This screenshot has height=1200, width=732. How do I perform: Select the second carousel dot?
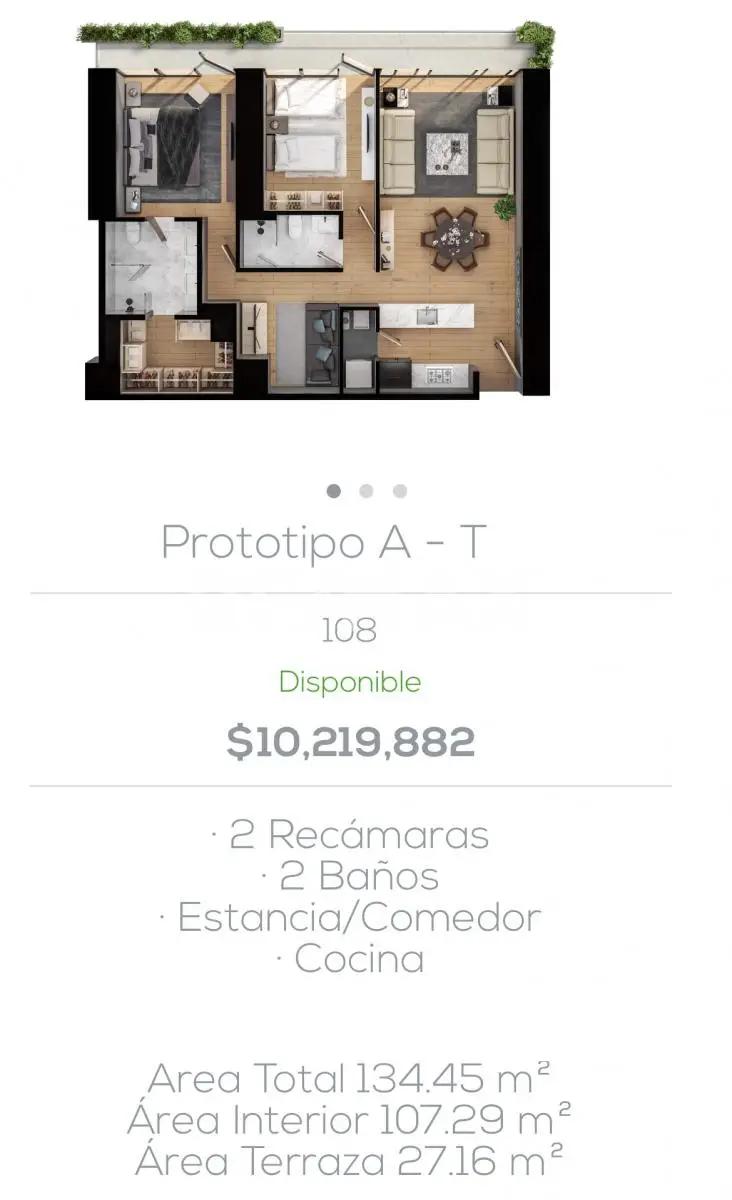click(365, 491)
